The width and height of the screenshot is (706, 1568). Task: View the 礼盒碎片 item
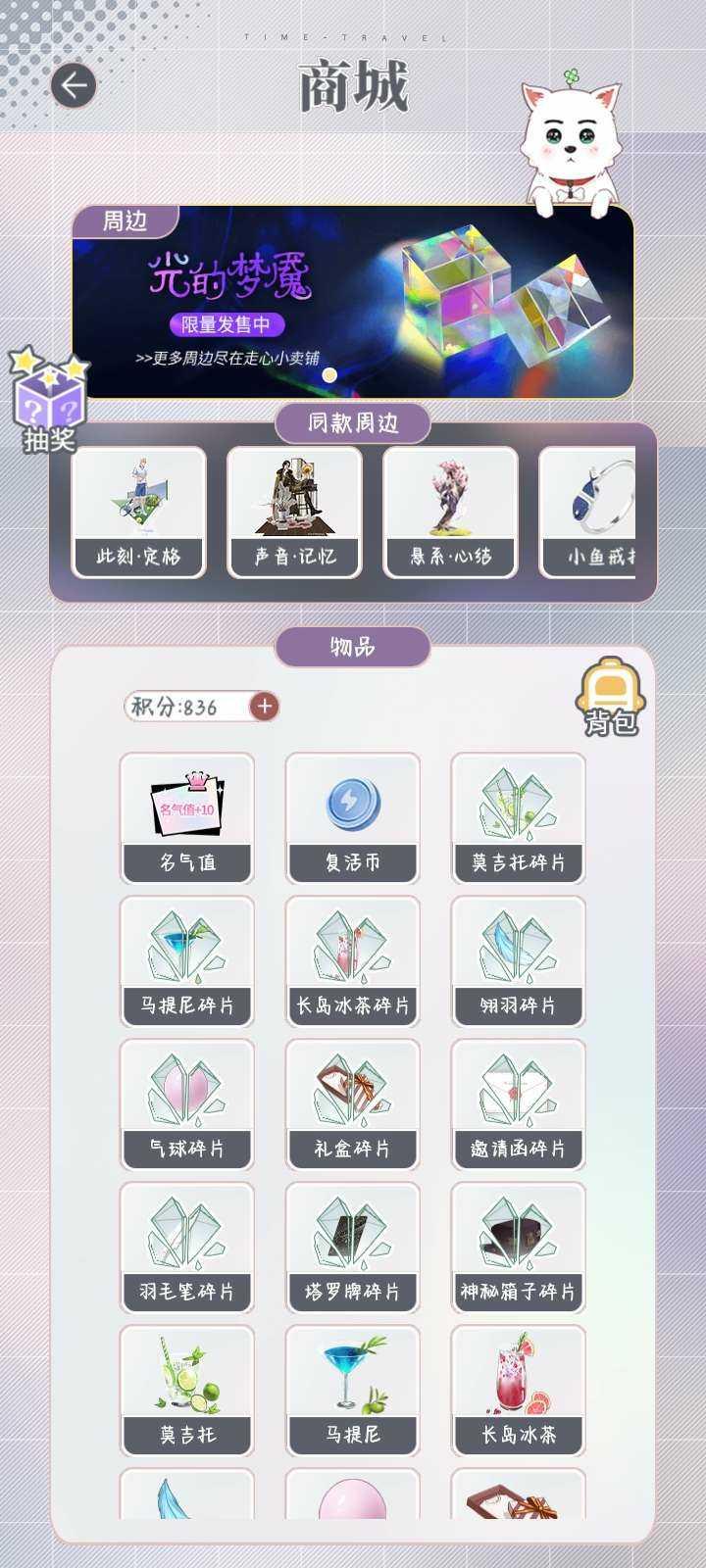tap(352, 1104)
